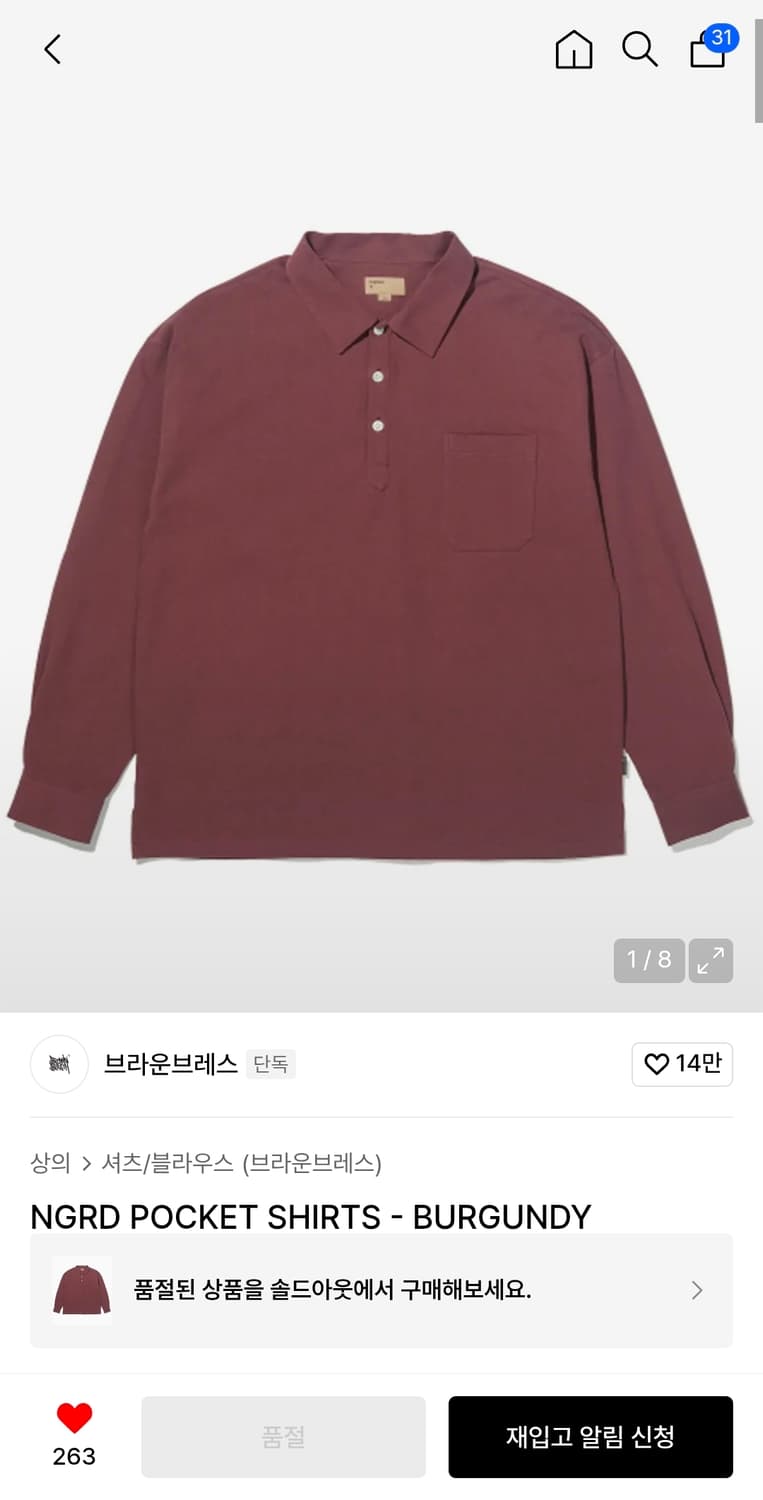This screenshot has height=1500, width=763.
Task: Open the shopping bag with 31 items
Action: (707, 52)
